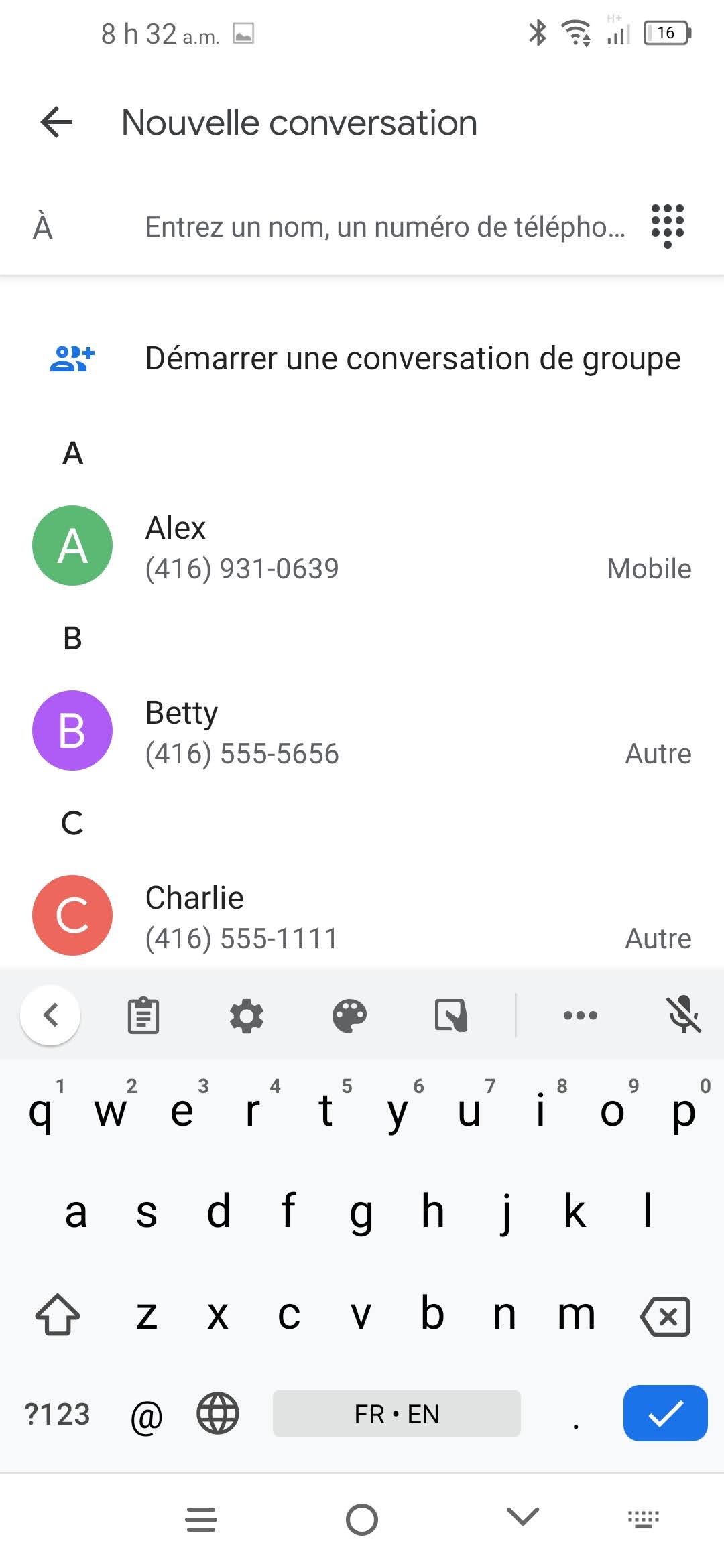The height and width of the screenshot is (1568, 724).
Task: Switch language on FR EN spacebar
Action: pyautogui.click(x=397, y=1415)
